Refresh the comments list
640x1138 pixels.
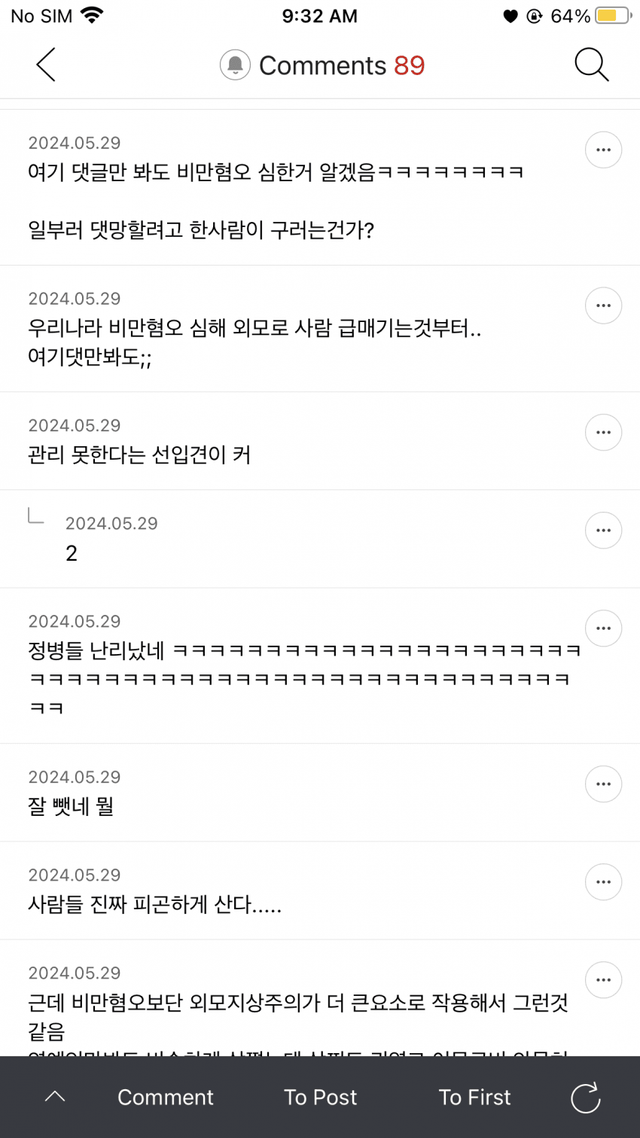tap(586, 1097)
